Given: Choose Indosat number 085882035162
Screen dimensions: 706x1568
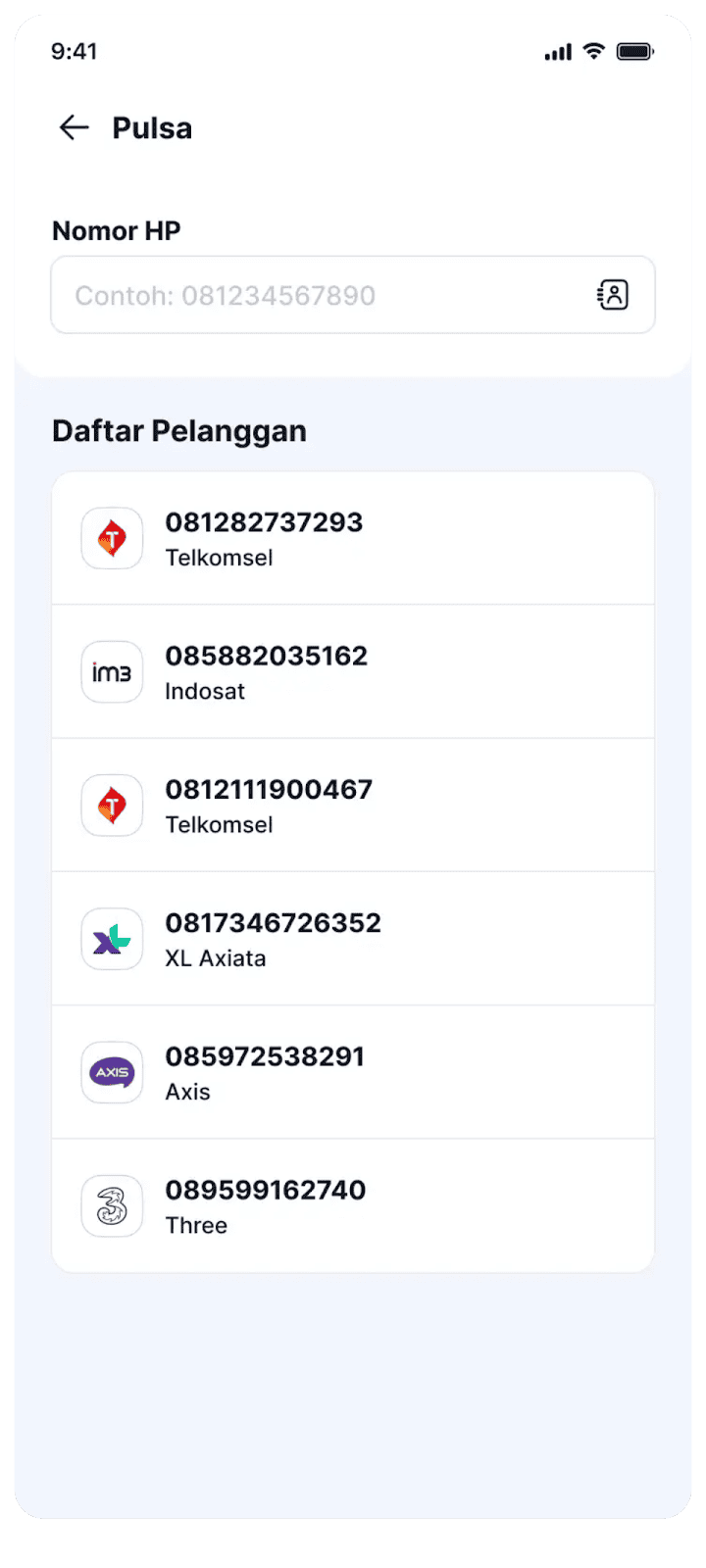Looking at the screenshot, I should pyautogui.click(x=353, y=671).
